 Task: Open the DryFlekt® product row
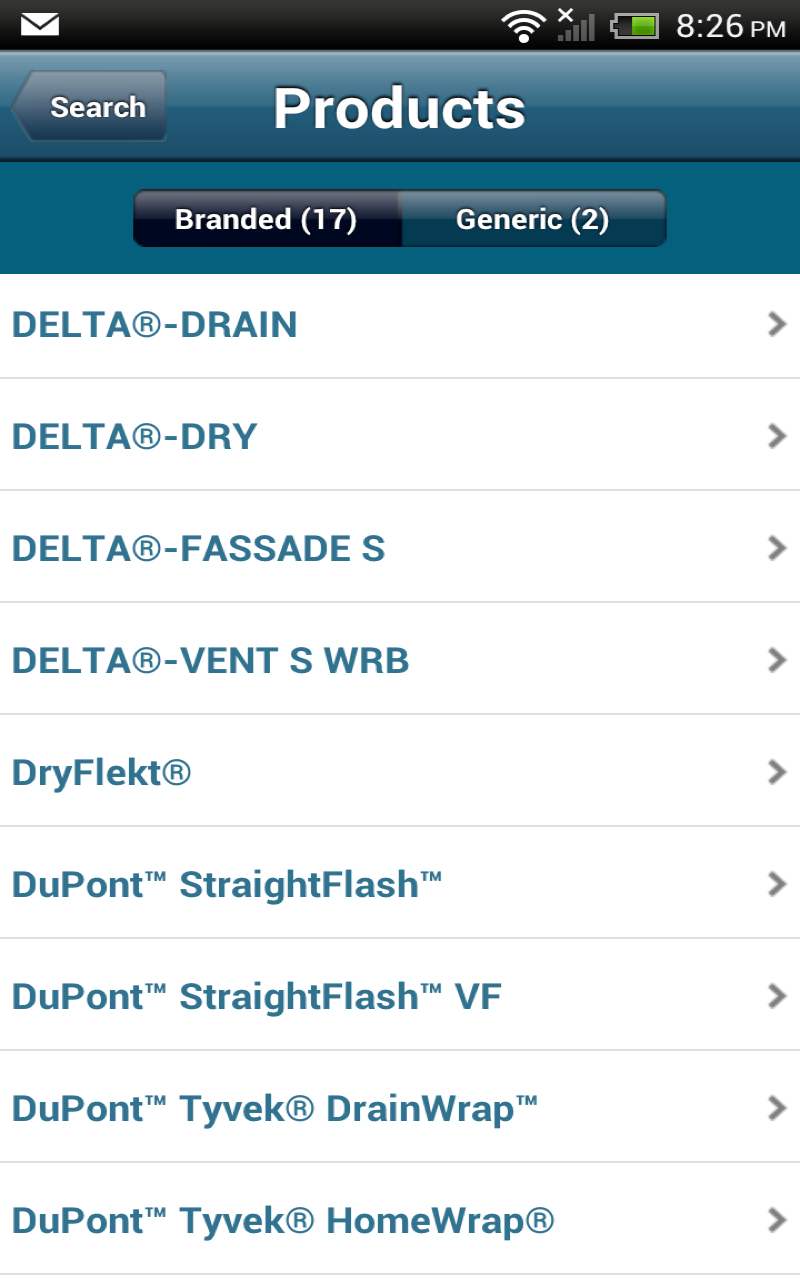click(x=400, y=773)
